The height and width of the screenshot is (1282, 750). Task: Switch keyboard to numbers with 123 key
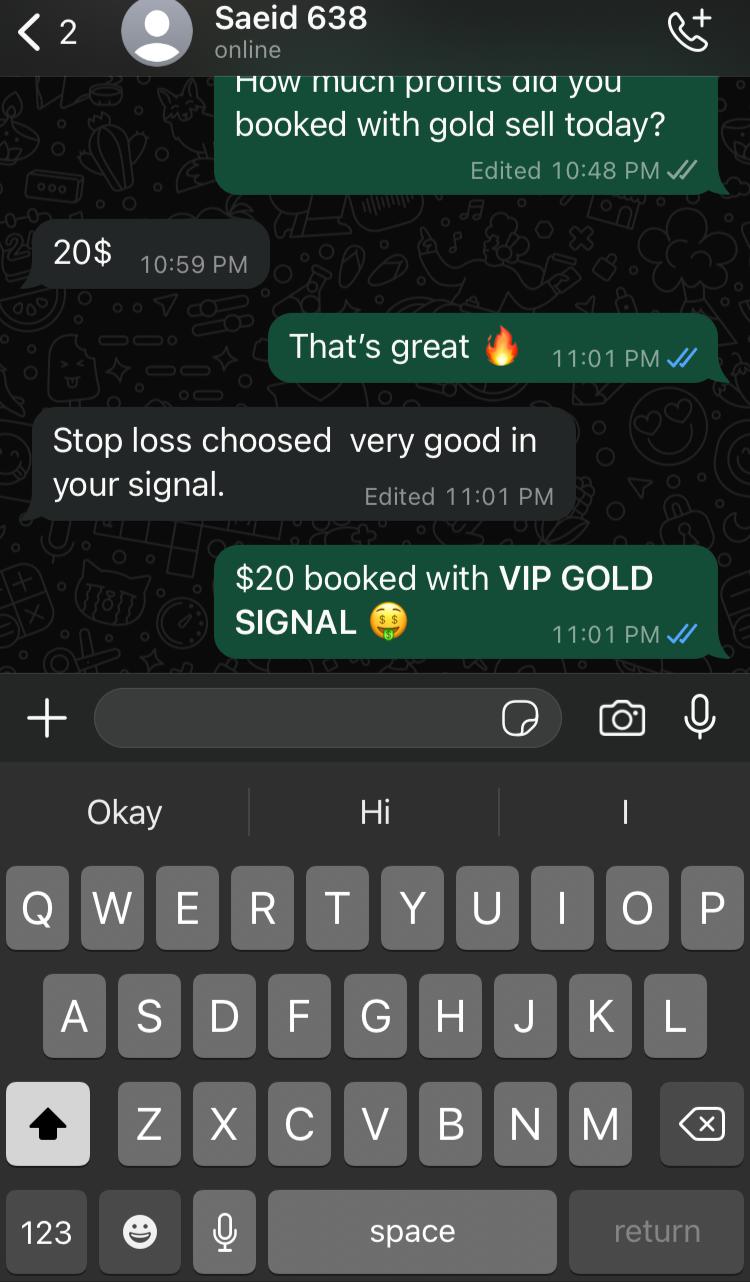point(46,1231)
